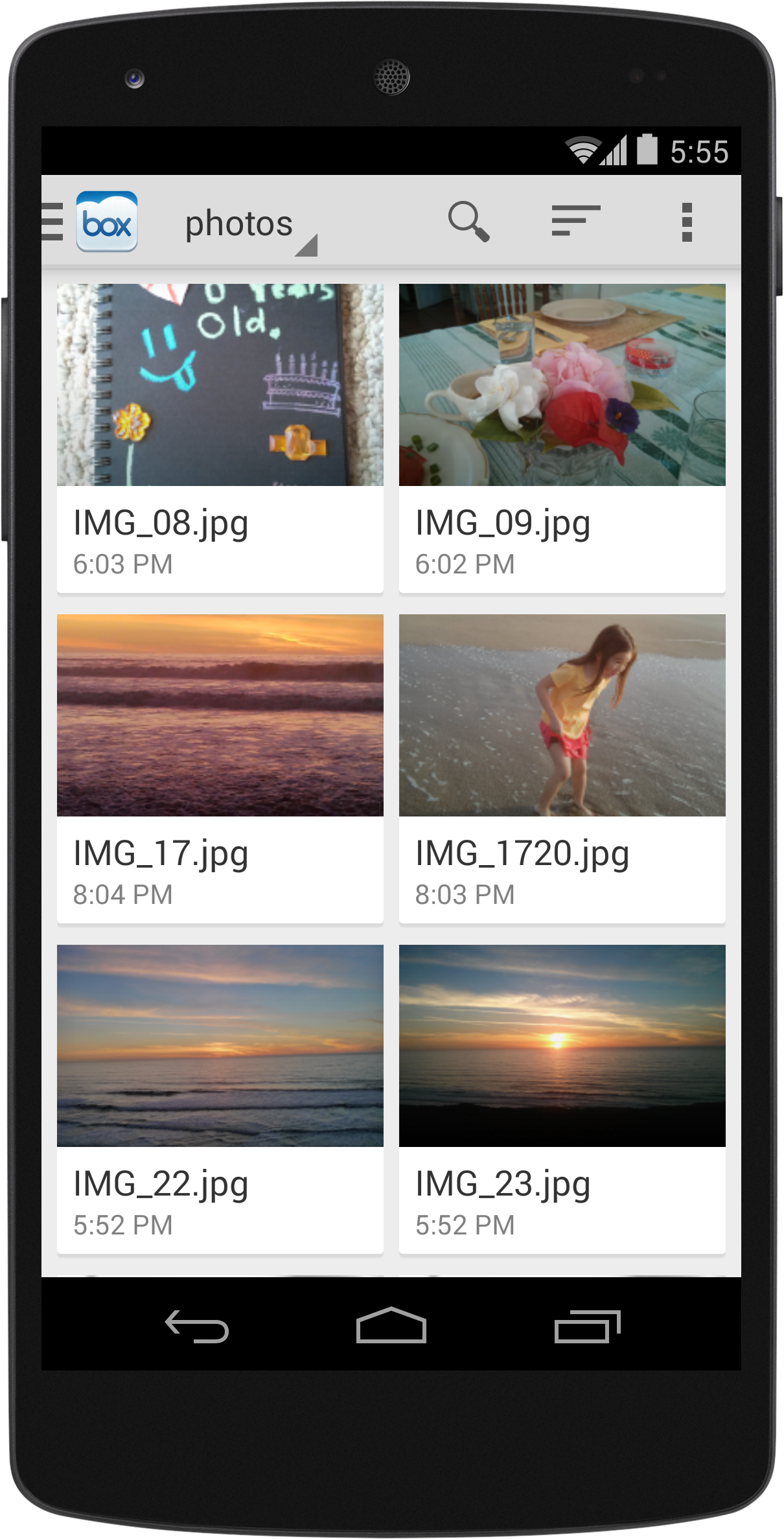Select IMG_23.jpg
Screen dimensions: 784x1539
pyautogui.click(x=562, y=1099)
